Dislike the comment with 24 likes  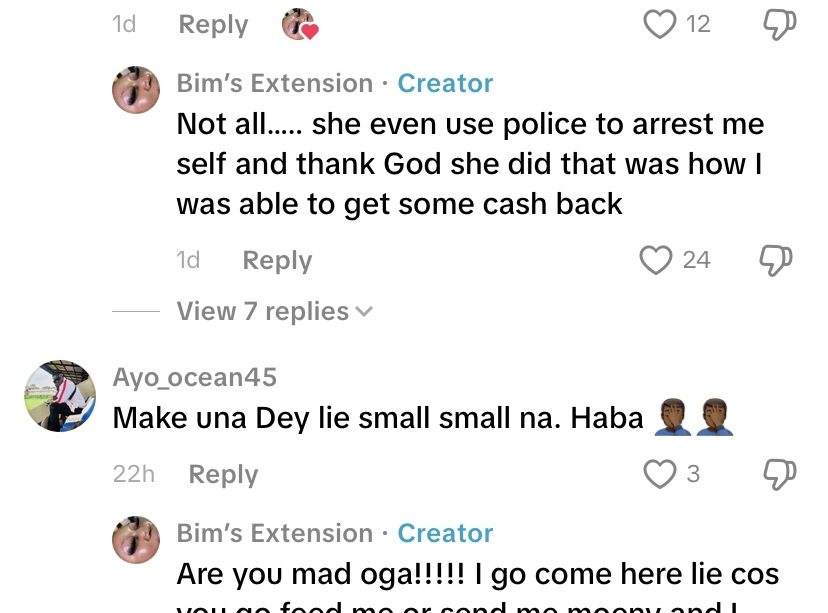776,261
